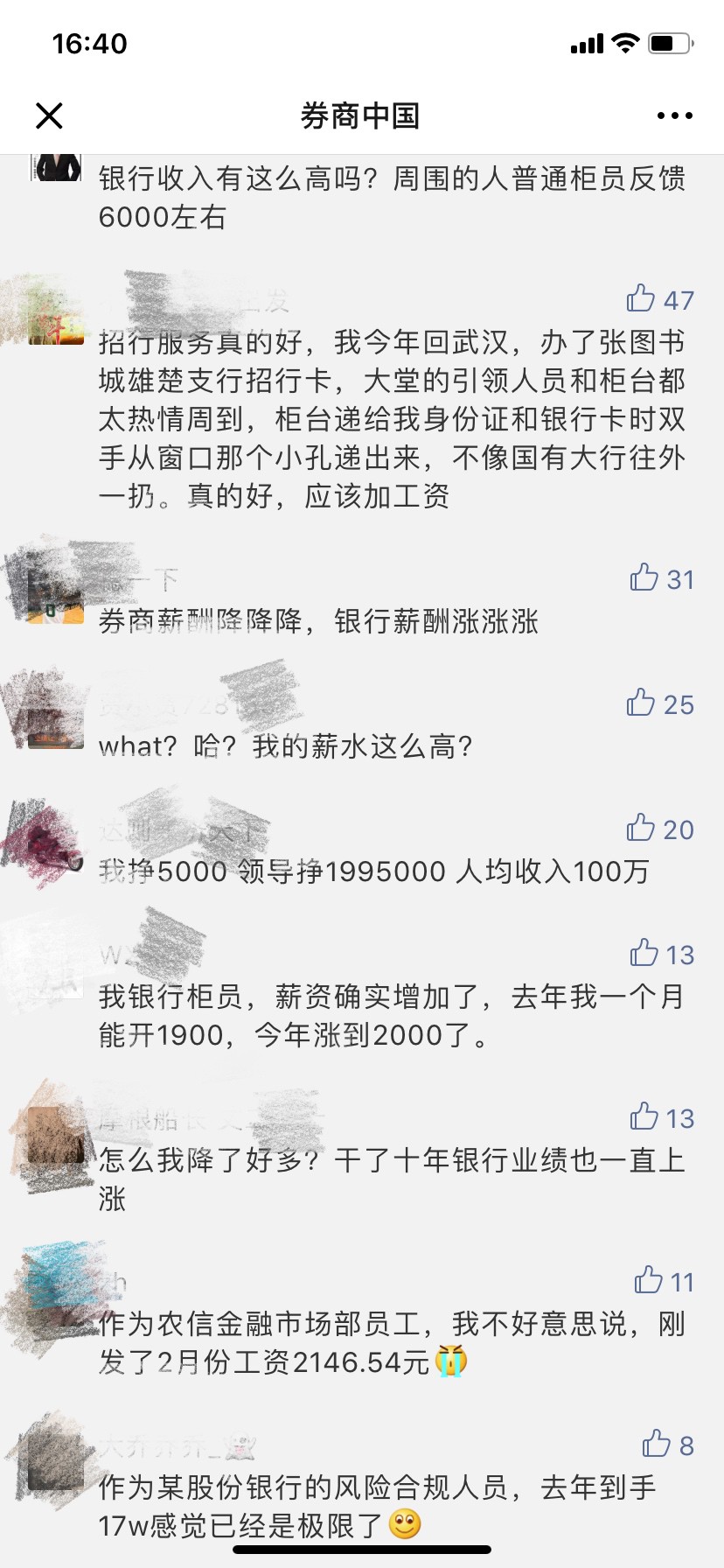Close the 券商中国 article page
This screenshot has height=1568, width=724.
(49, 115)
